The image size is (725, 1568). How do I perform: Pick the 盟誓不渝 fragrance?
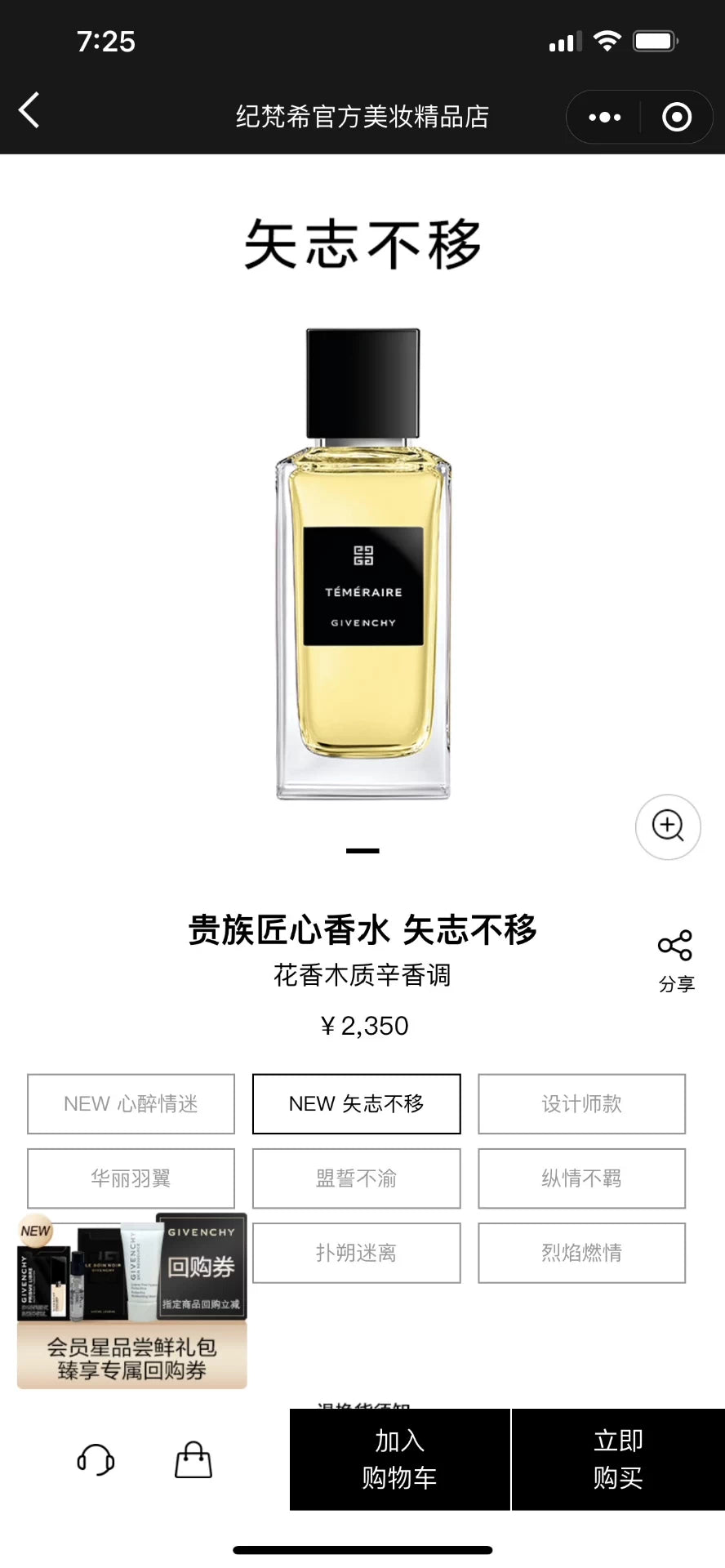click(x=356, y=1178)
